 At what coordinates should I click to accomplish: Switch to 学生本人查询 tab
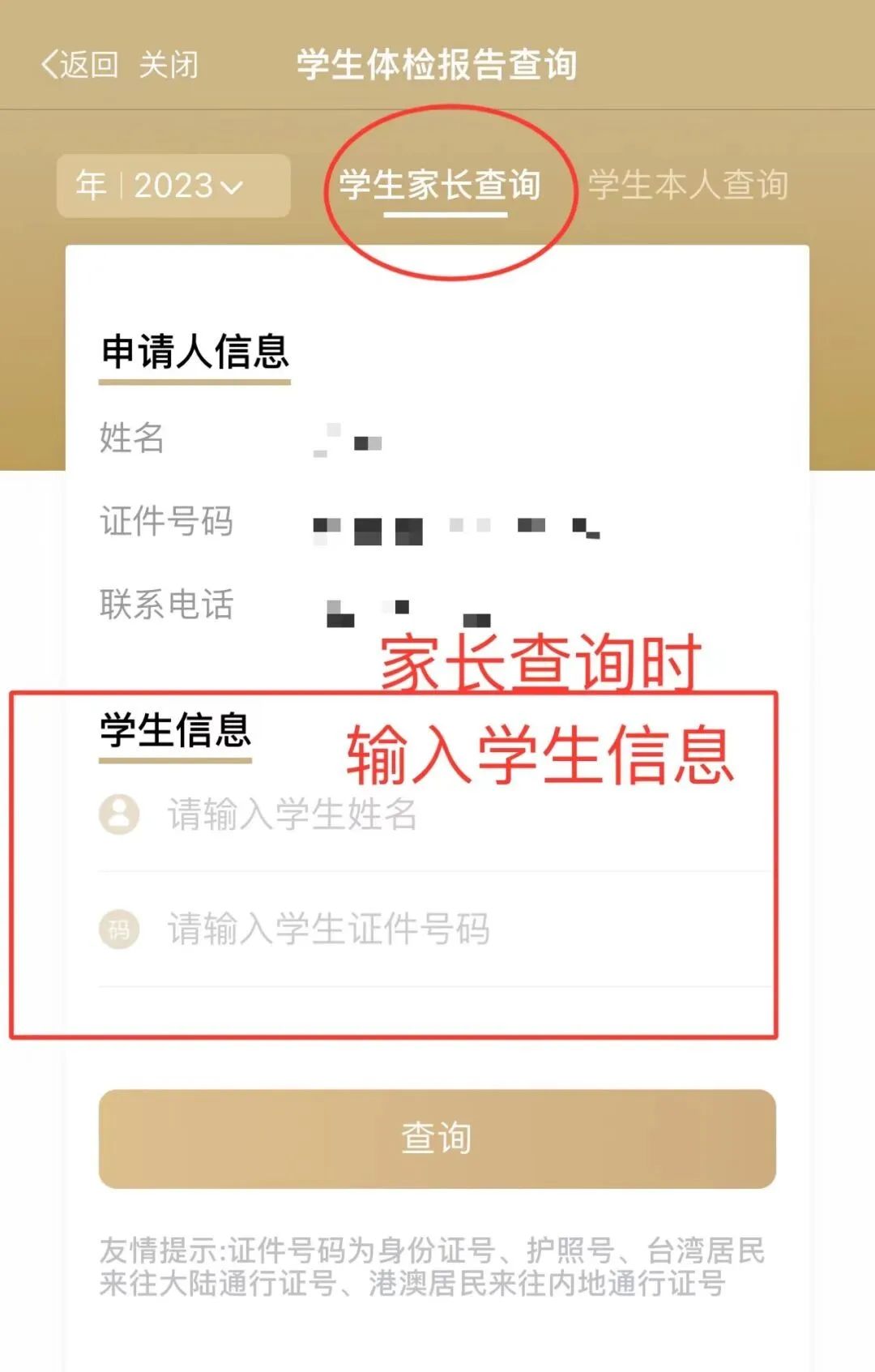pos(688,186)
